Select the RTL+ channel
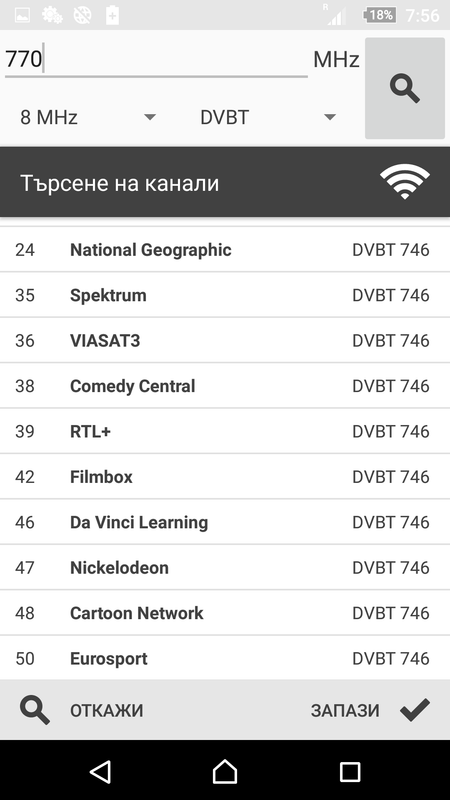Image resolution: width=450 pixels, height=800 pixels. [225, 431]
